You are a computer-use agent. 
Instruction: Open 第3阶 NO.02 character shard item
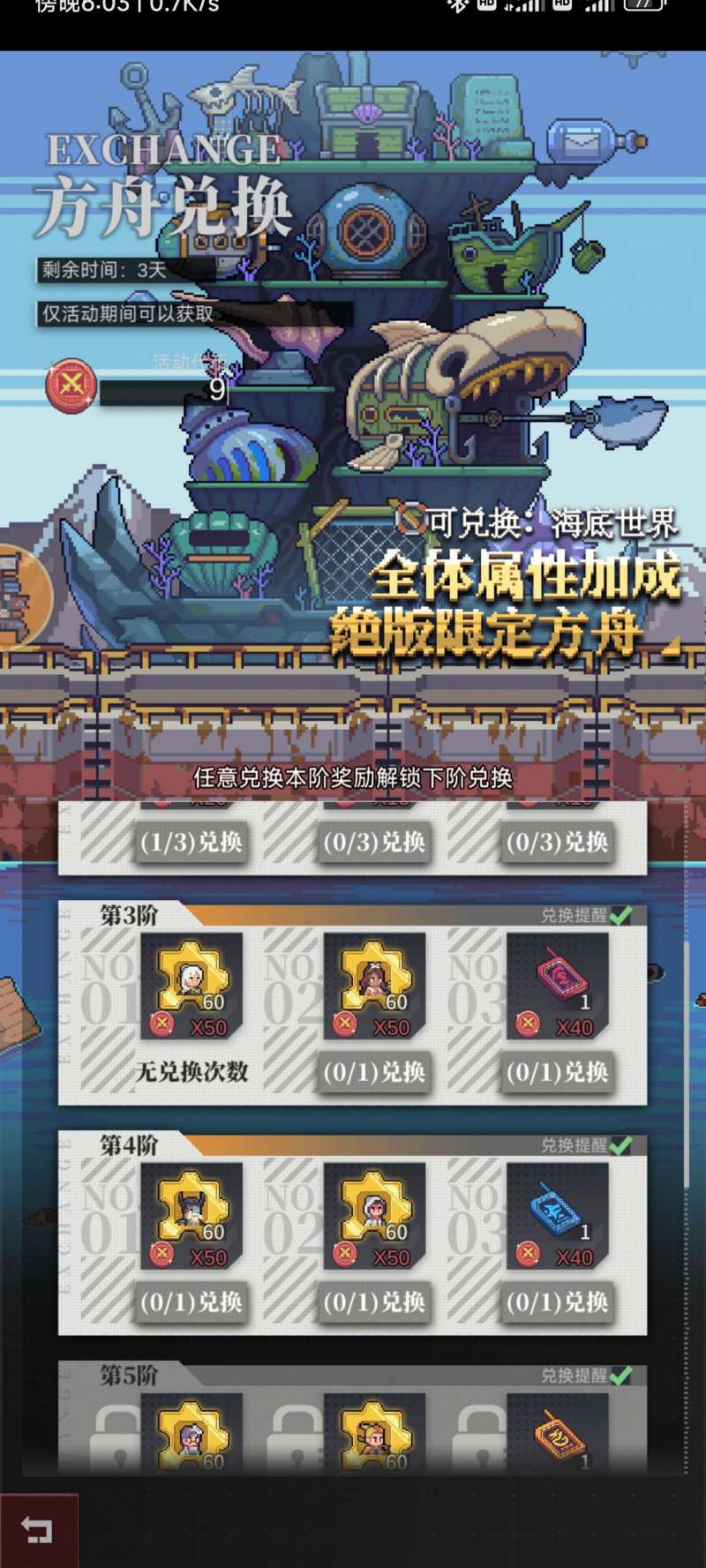(374, 986)
